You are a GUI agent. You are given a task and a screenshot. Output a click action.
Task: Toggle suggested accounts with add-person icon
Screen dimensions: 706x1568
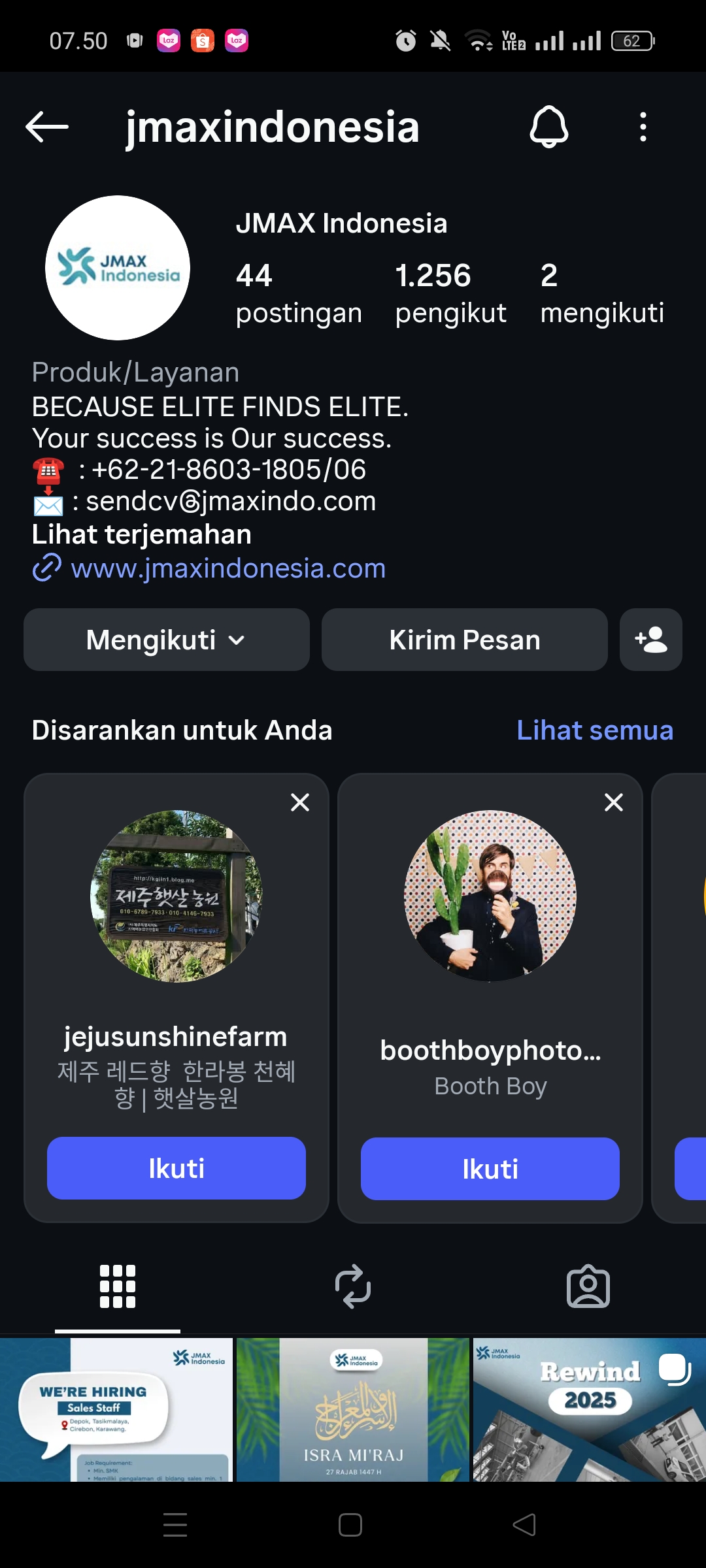point(651,640)
